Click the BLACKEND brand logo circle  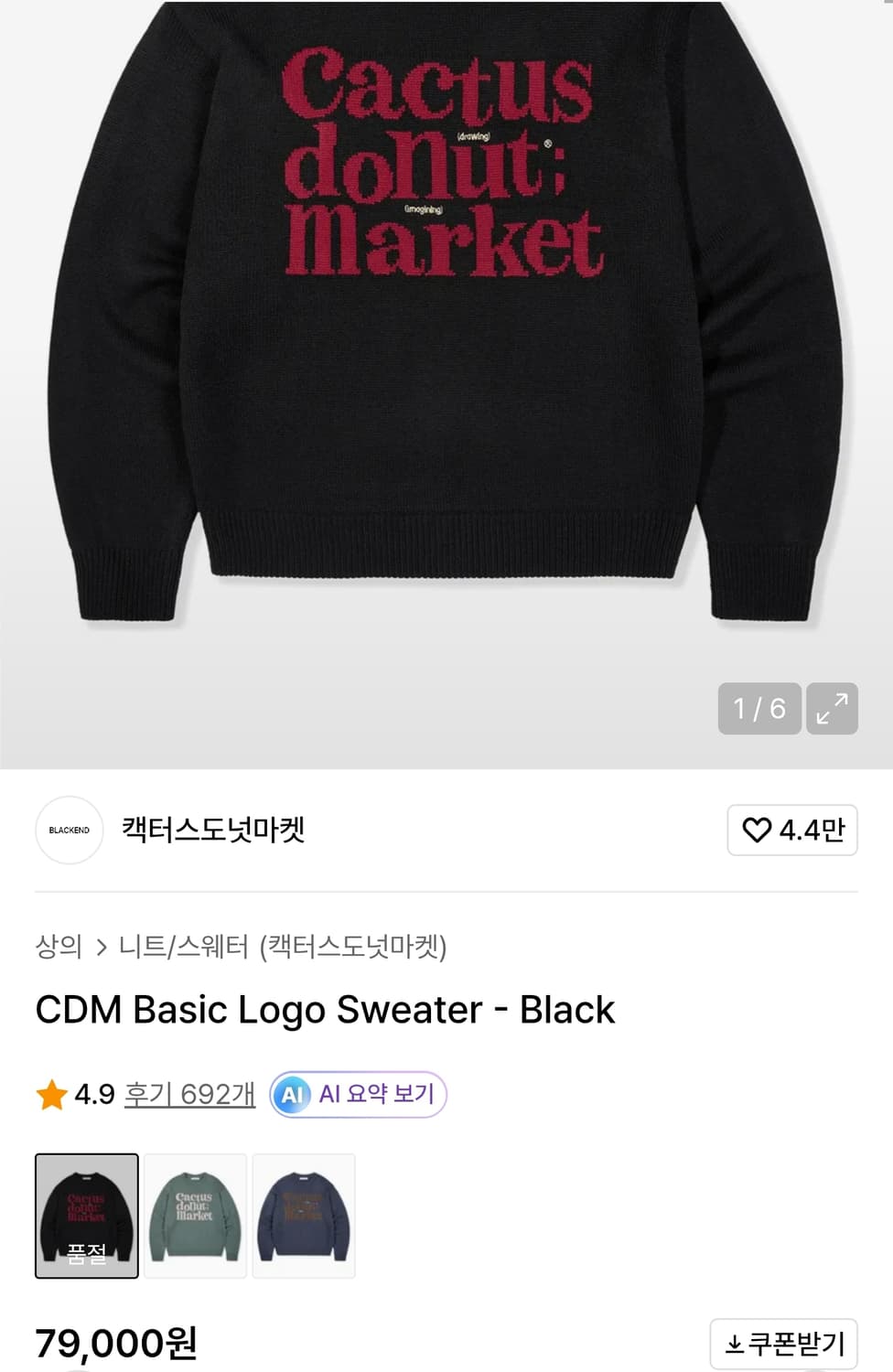click(68, 831)
